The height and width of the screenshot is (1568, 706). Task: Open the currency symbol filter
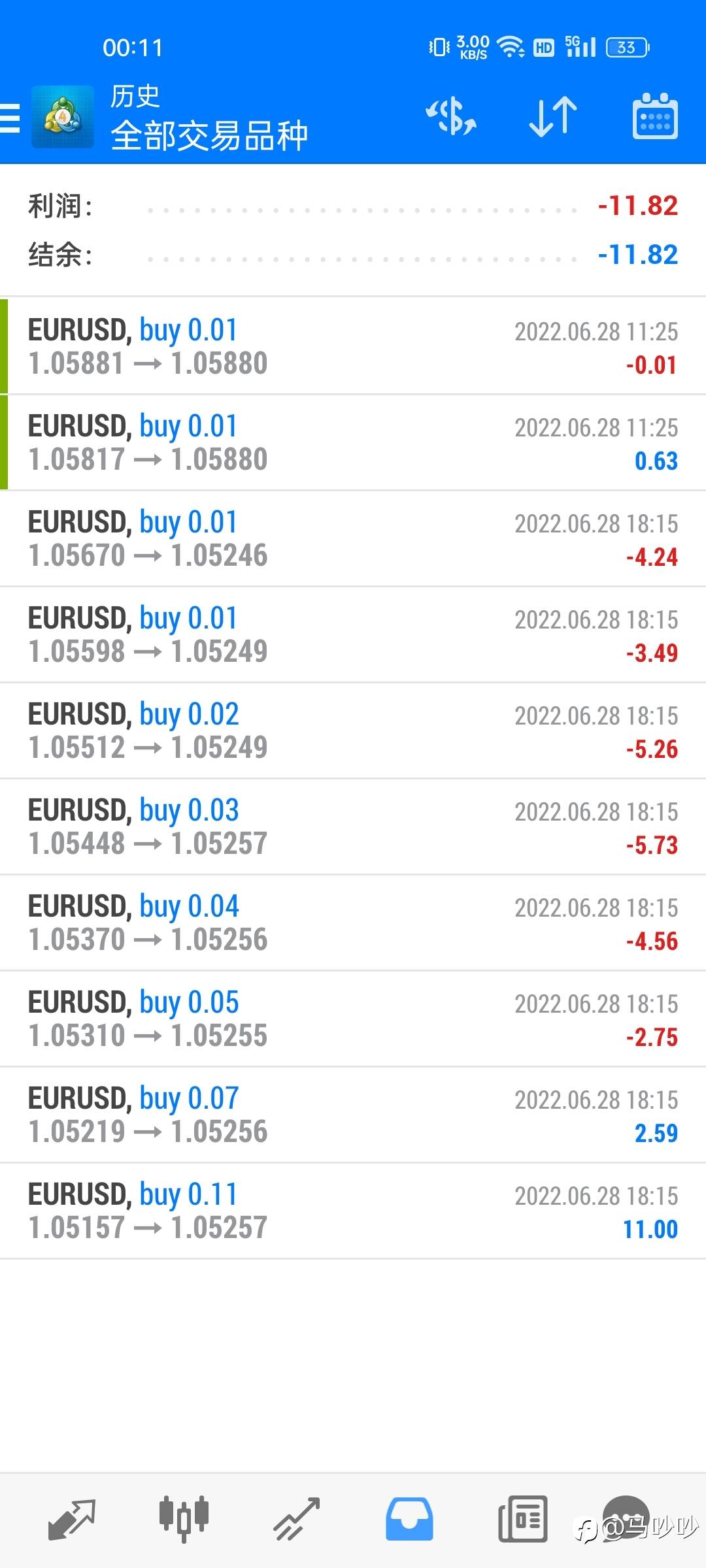[x=451, y=118]
